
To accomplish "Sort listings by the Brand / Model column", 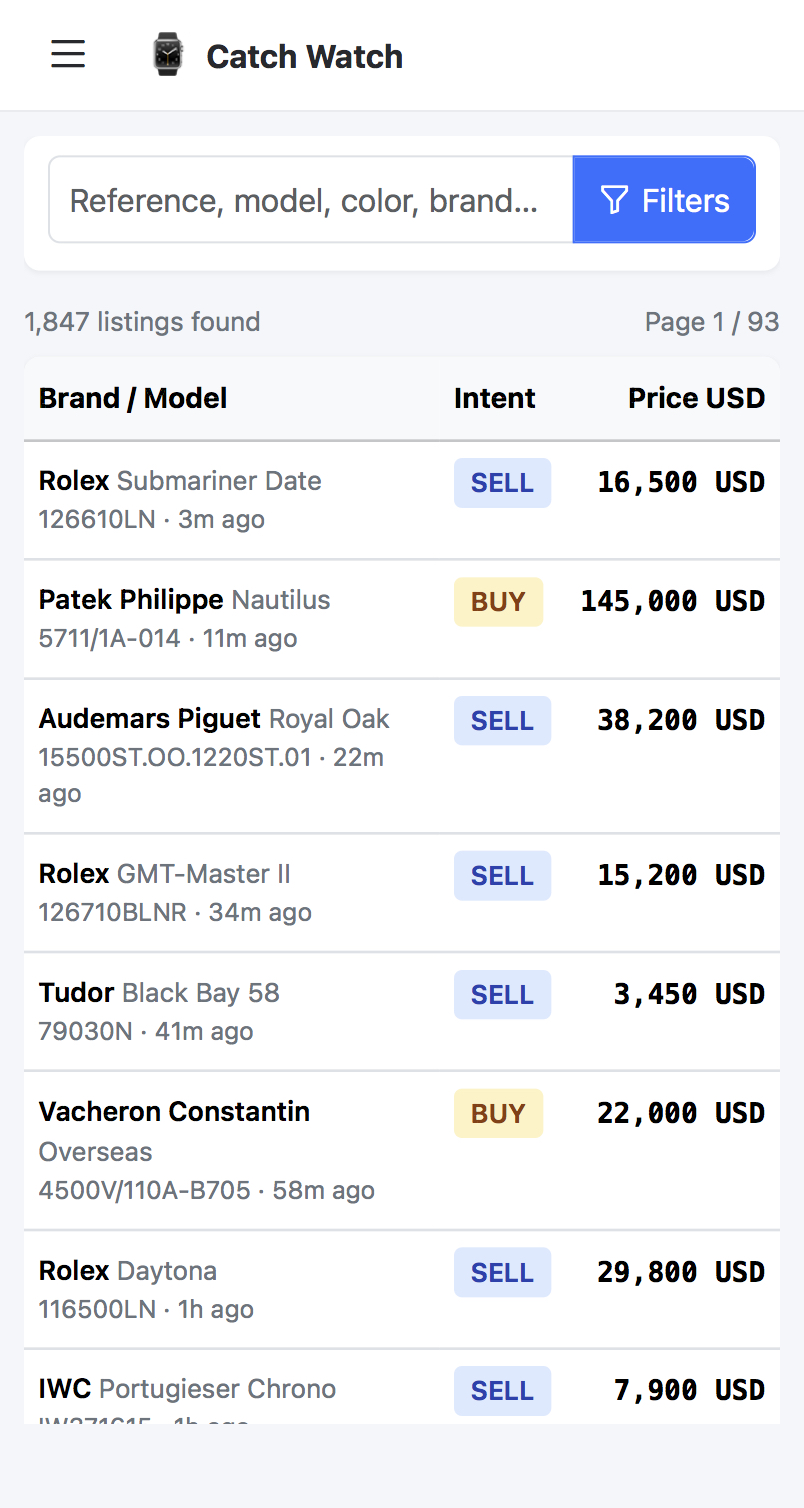I will [132, 398].
